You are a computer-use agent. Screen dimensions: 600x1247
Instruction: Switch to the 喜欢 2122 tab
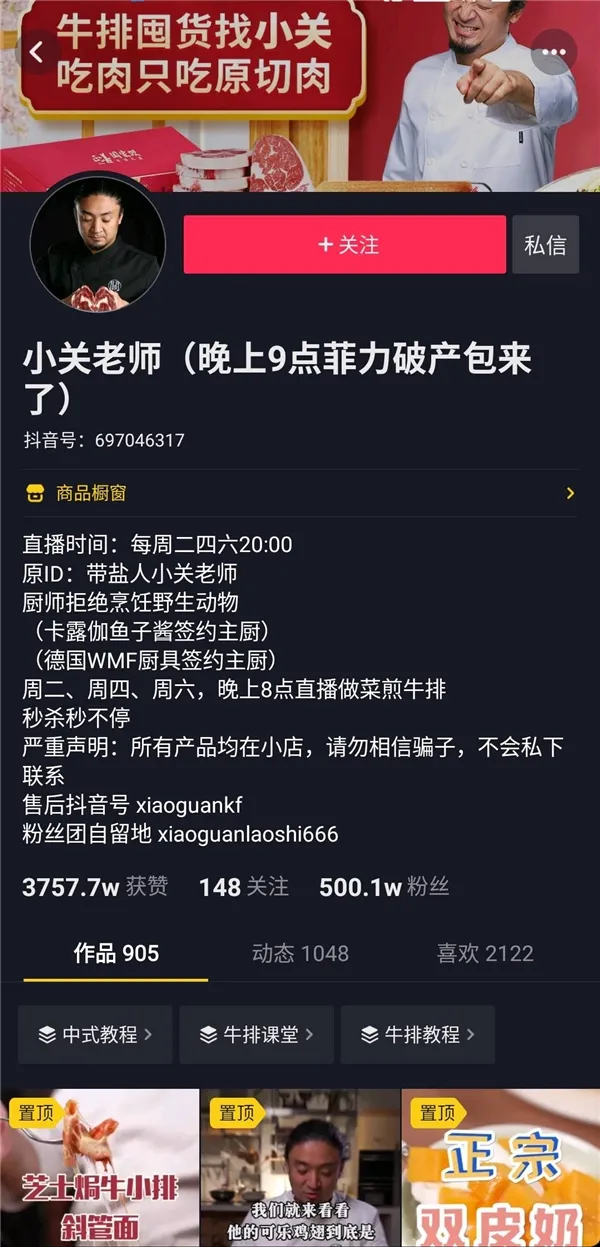click(485, 953)
